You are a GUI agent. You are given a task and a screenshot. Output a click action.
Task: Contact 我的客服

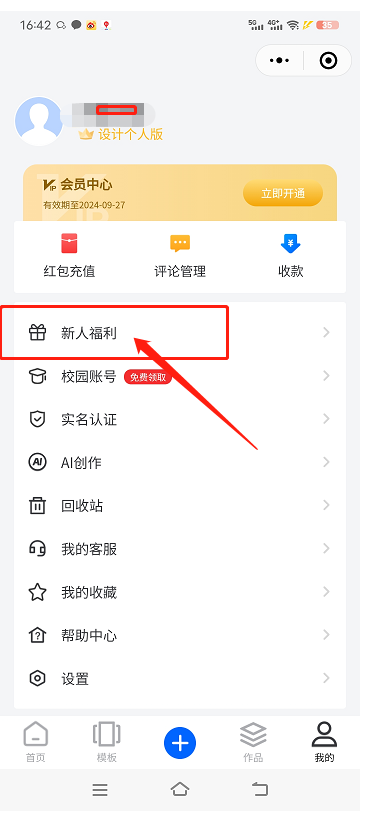click(180, 549)
